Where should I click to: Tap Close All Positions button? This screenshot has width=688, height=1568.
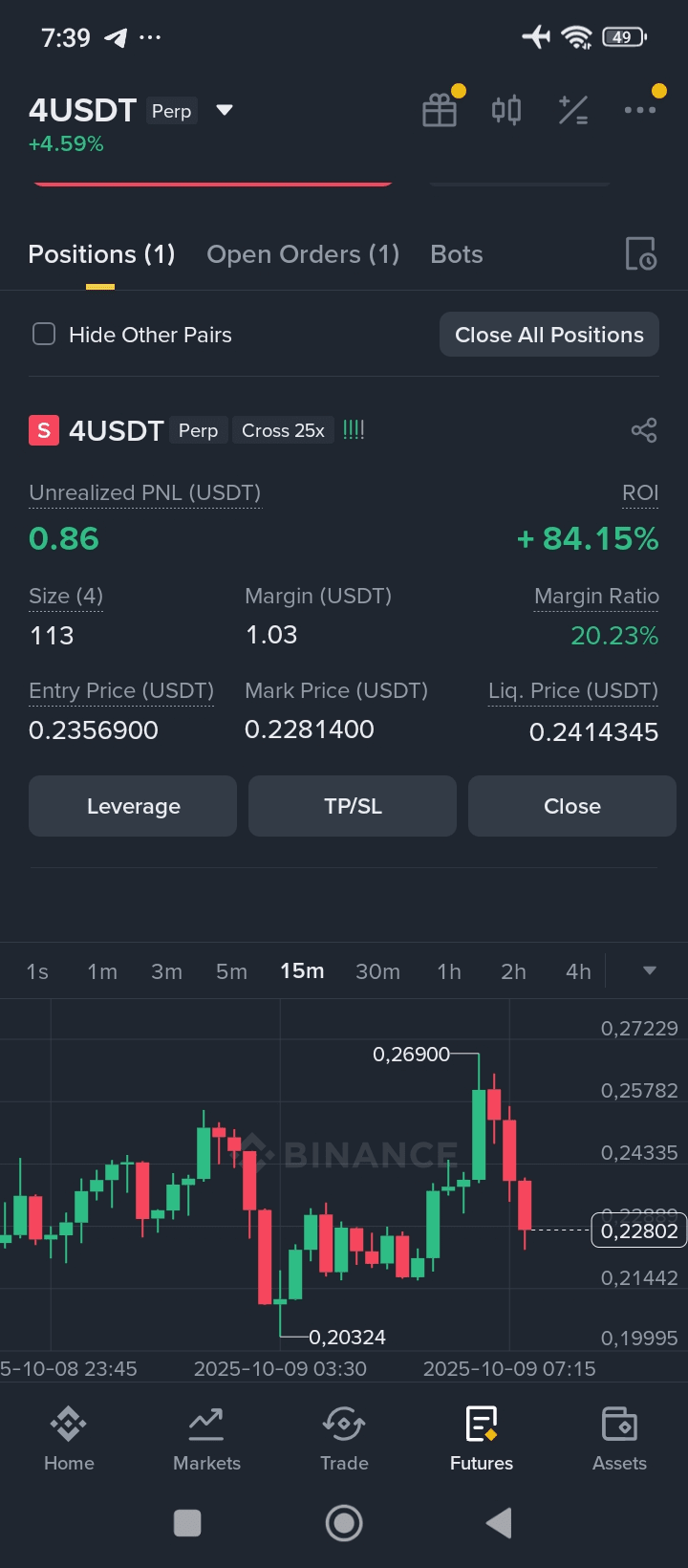click(x=549, y=335)
